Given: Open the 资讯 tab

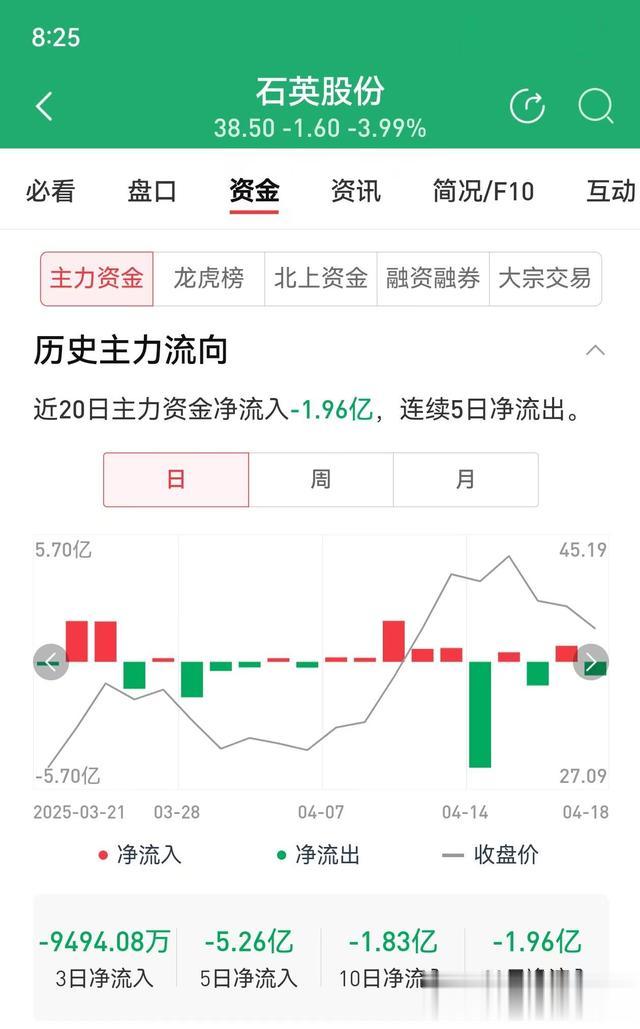Looking at the screenshot, I should [x=356, y=191].
